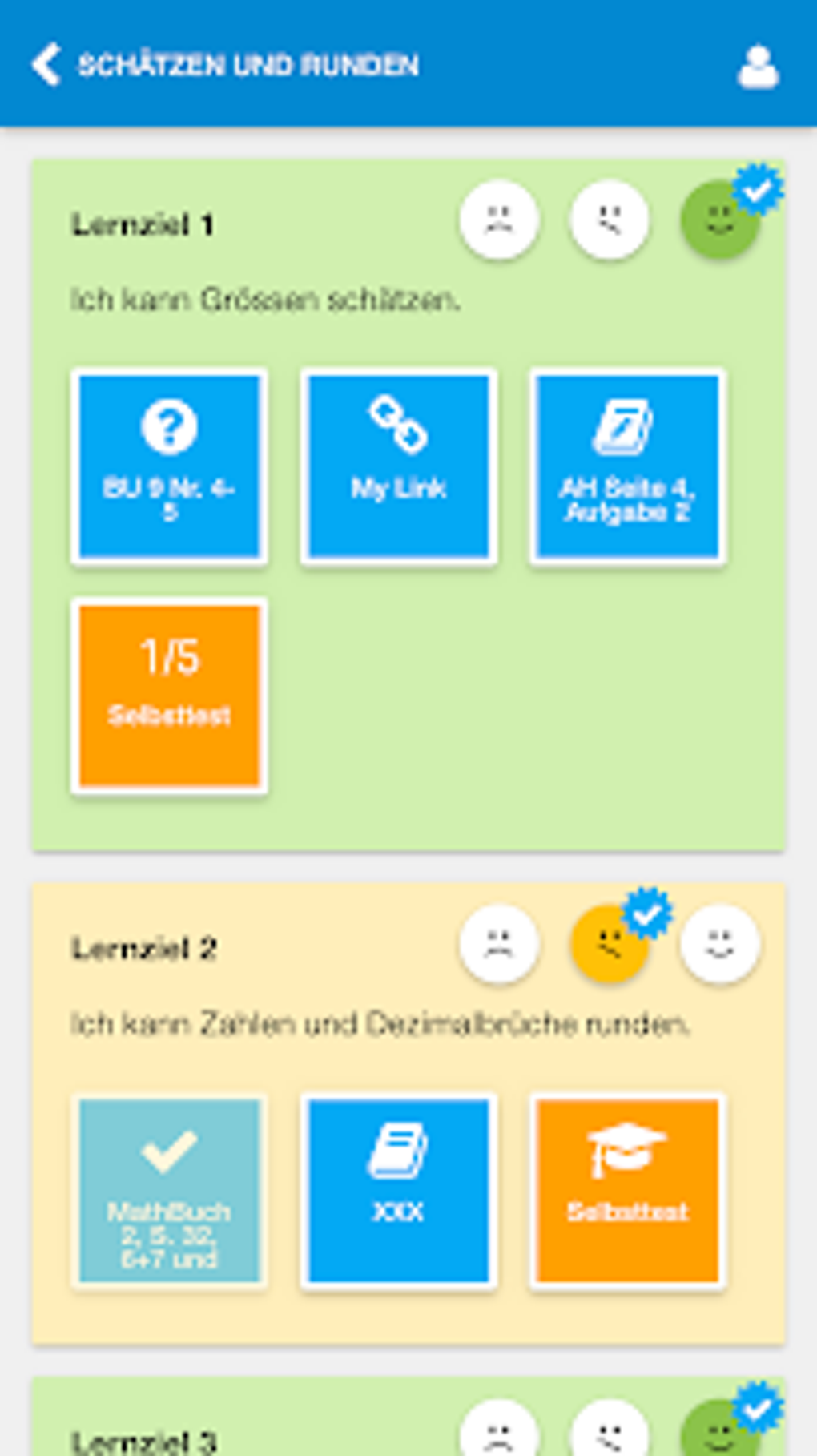
Task: Select the sad face rating for Lernziel 1
Action: tap(500, 221)
